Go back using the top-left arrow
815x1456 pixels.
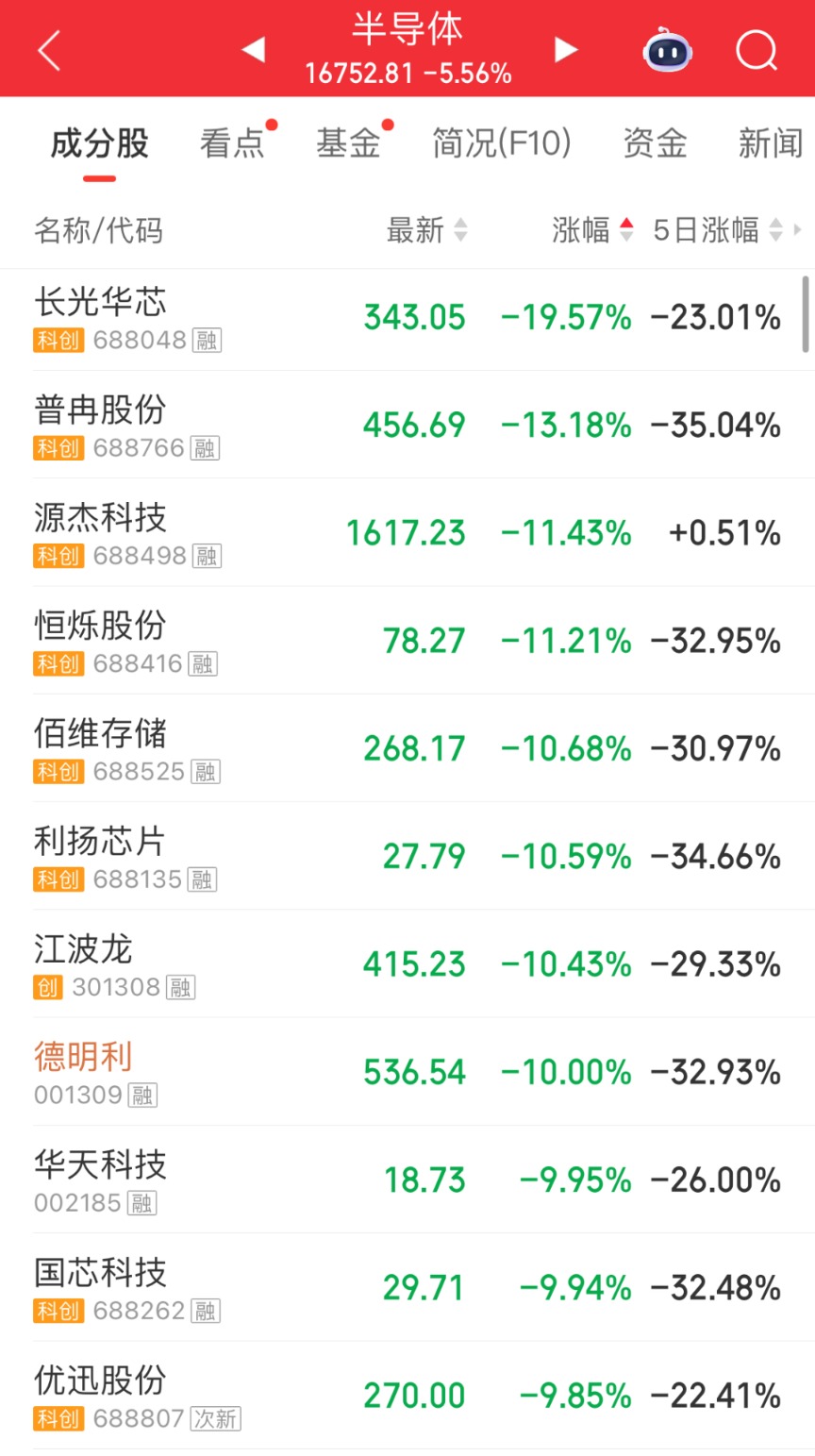pyautogui.click(x=49, y=49)
